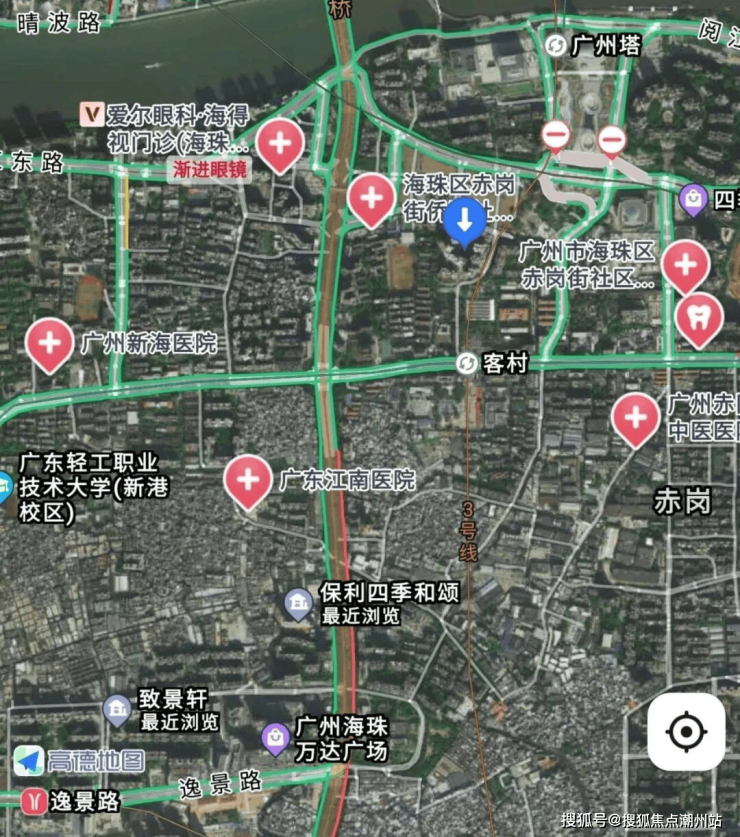Open the 广州市海珠区赤岗街社区 hospital pin

pyautogui.click(x=686, y=266)
